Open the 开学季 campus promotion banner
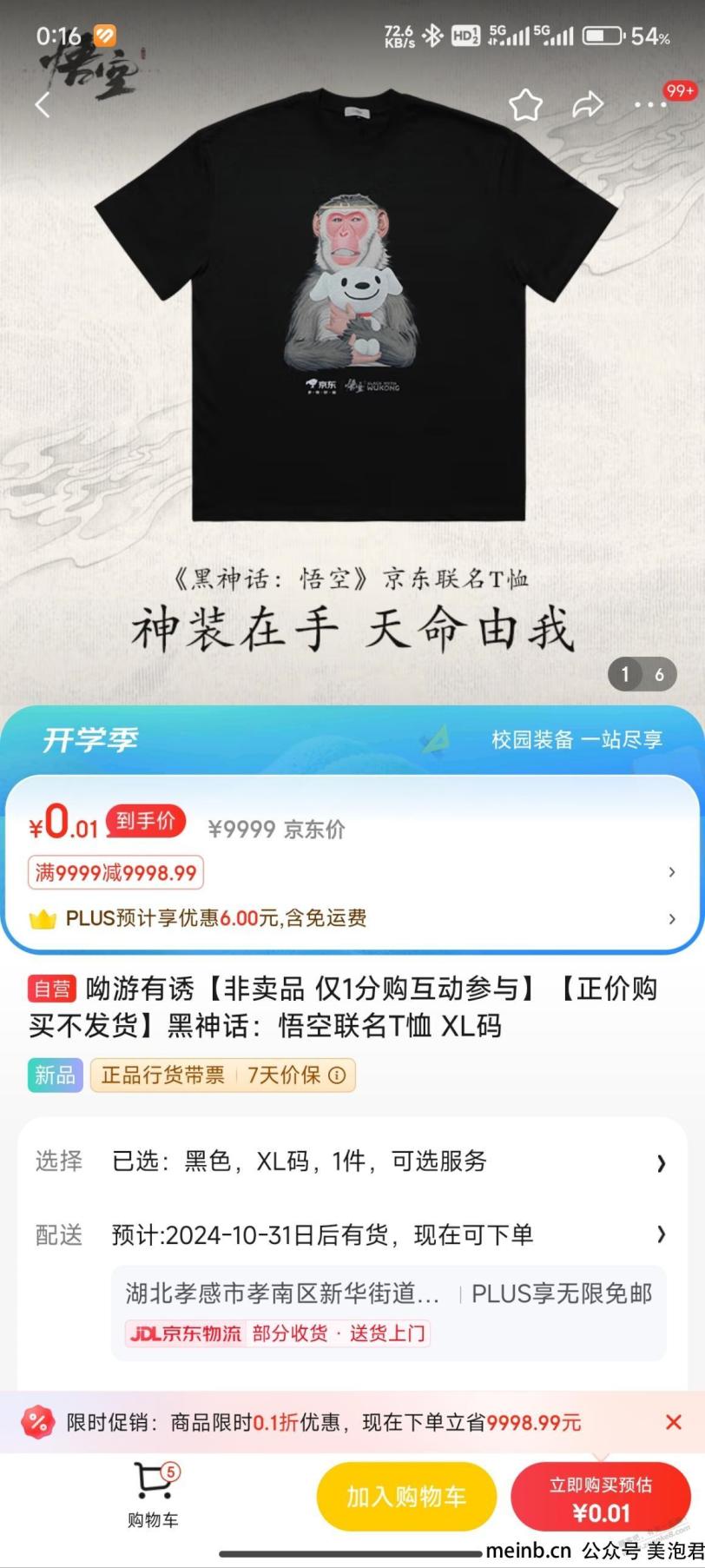705x1568 pixels. [x=352, y=739]
